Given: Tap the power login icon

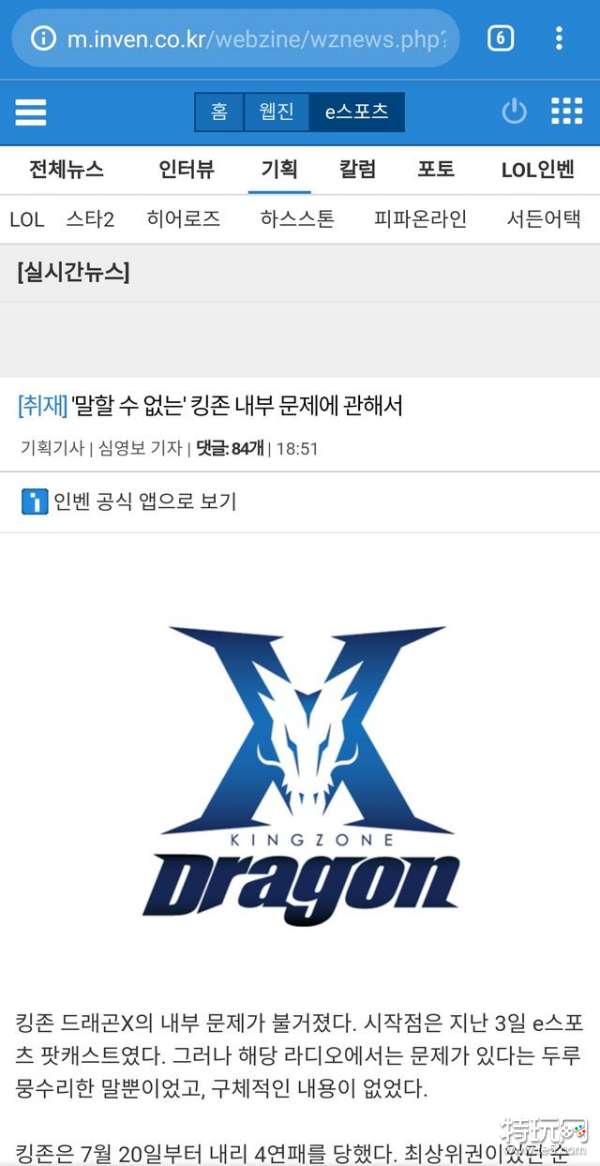Looking at the screenshot, I should pos(514,112).
